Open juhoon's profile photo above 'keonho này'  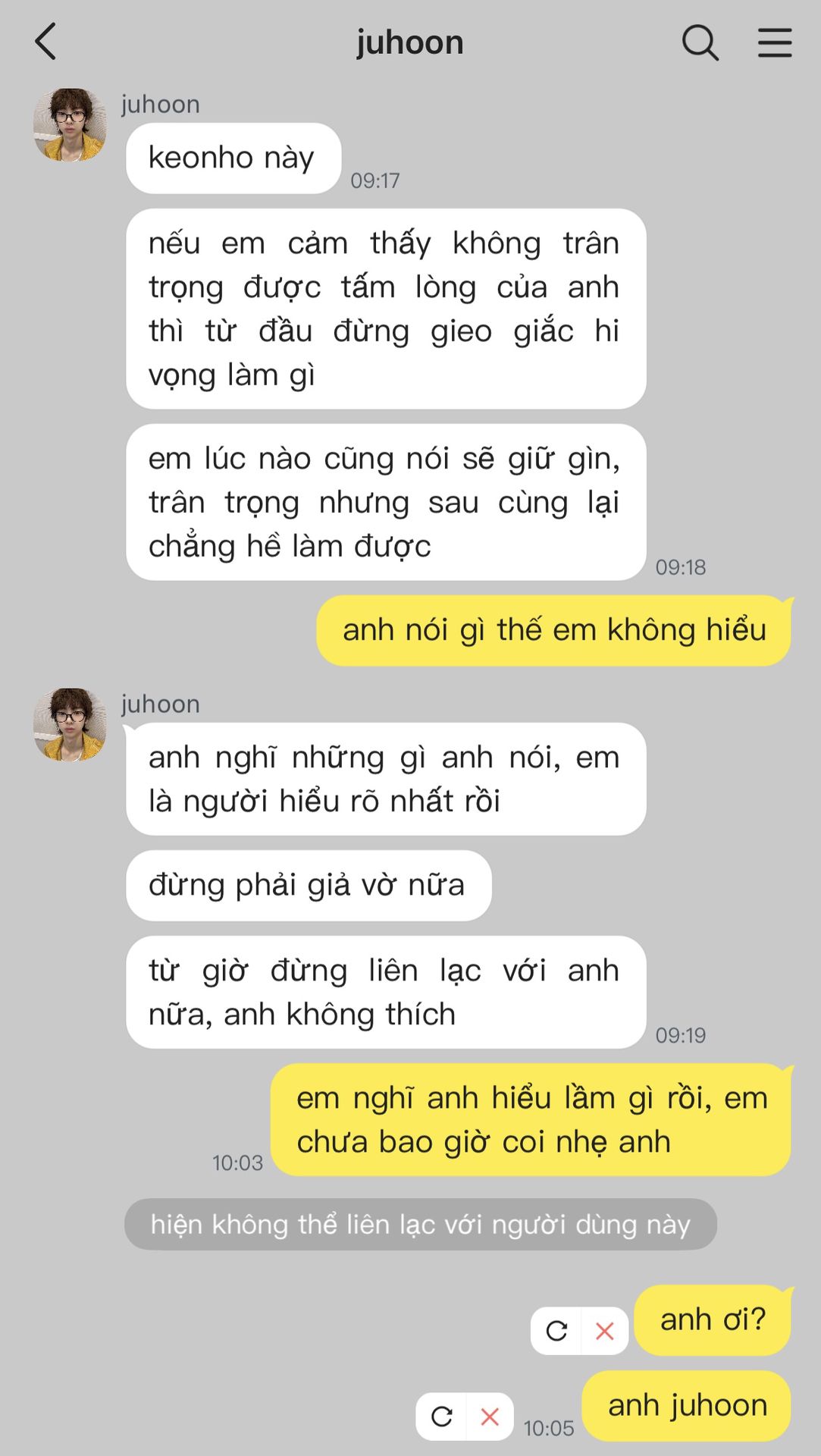(x=70, y=125)
